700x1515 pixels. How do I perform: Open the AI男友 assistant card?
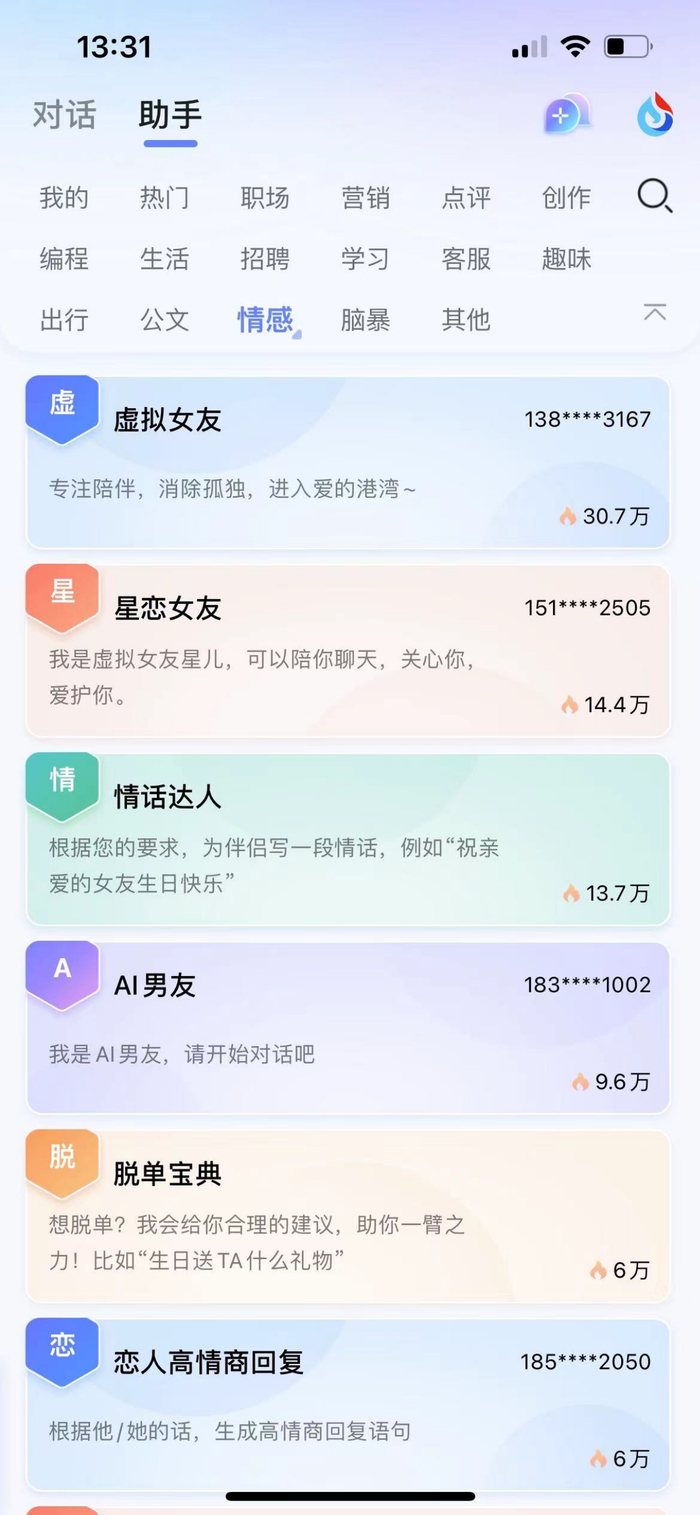(x=348, y=1027)
